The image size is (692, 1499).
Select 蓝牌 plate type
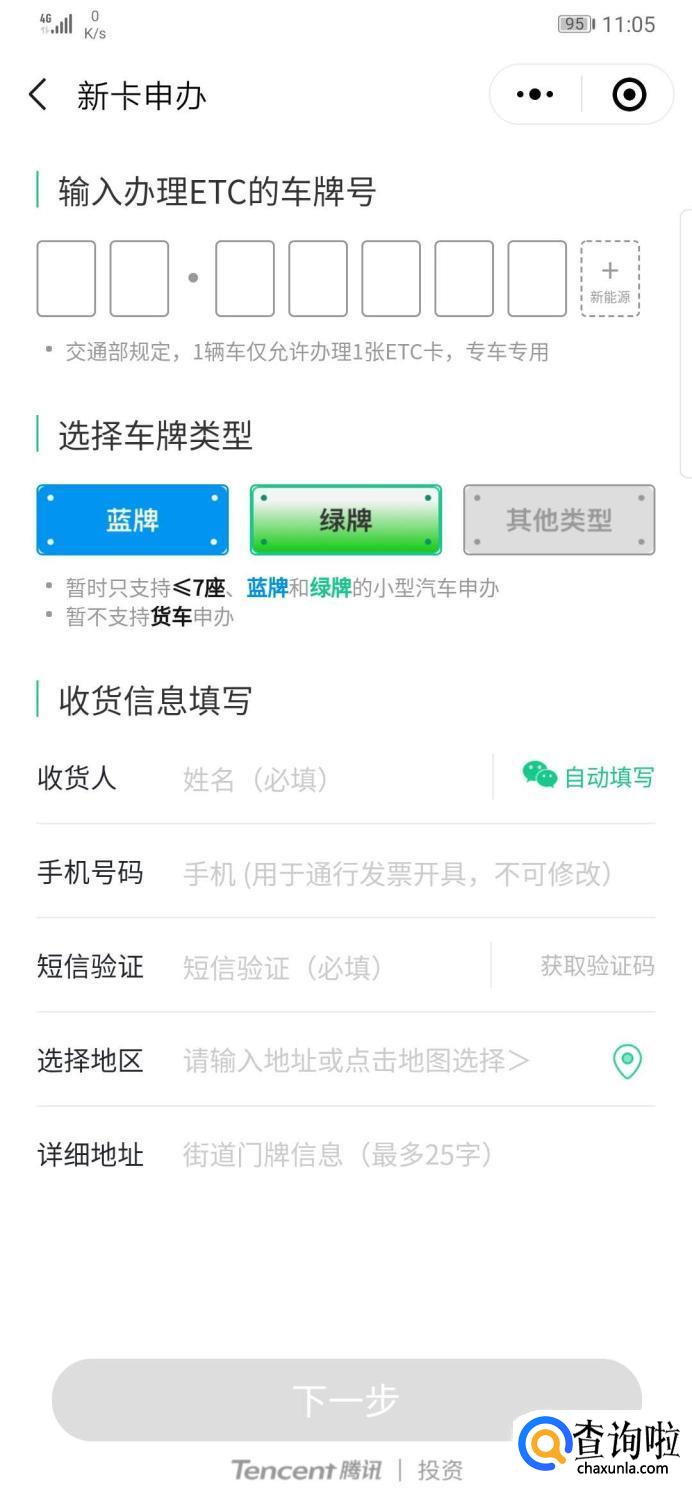[x=133, y=520]
